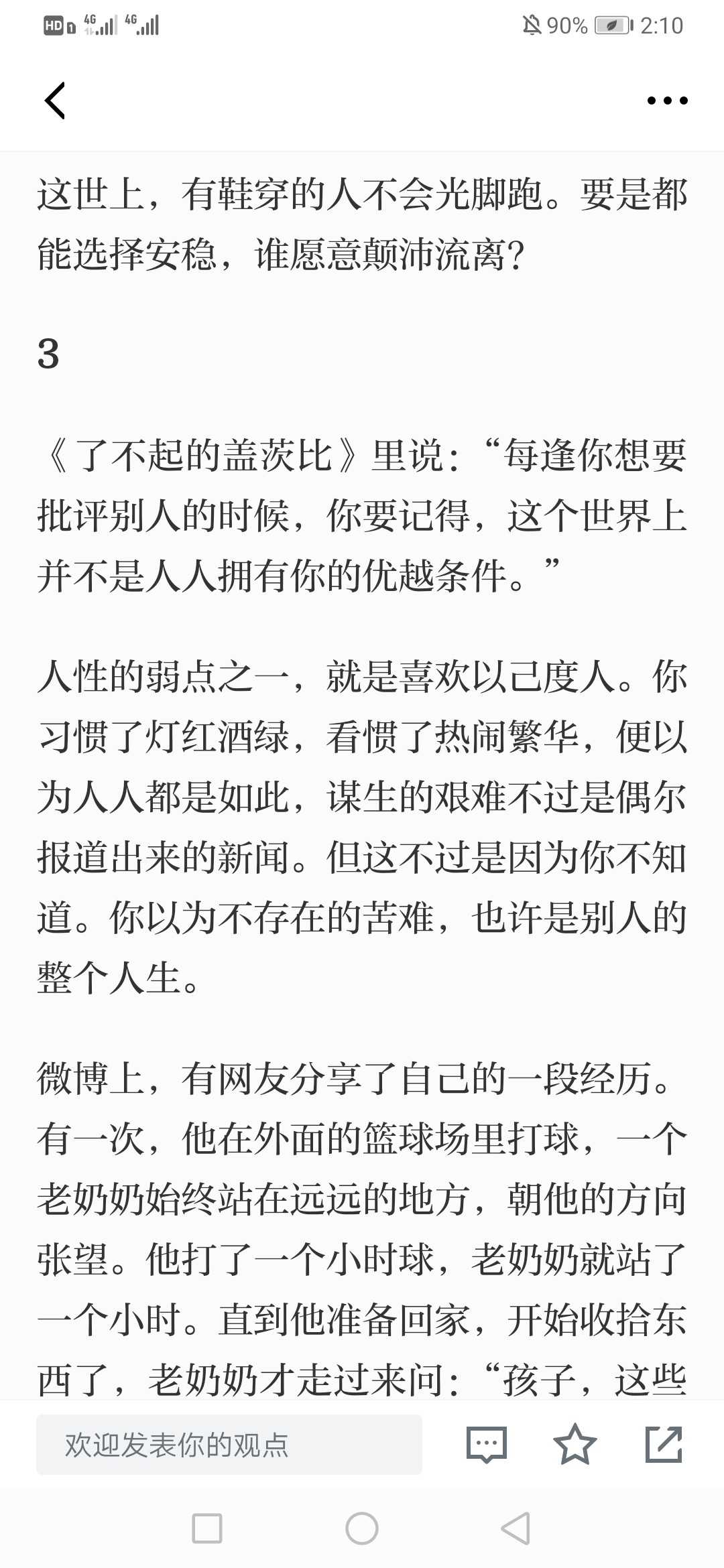Viewport: 724px width, 1568px height.
Task: Bookmark this article with the star
Action: [x=575, y=1444]
